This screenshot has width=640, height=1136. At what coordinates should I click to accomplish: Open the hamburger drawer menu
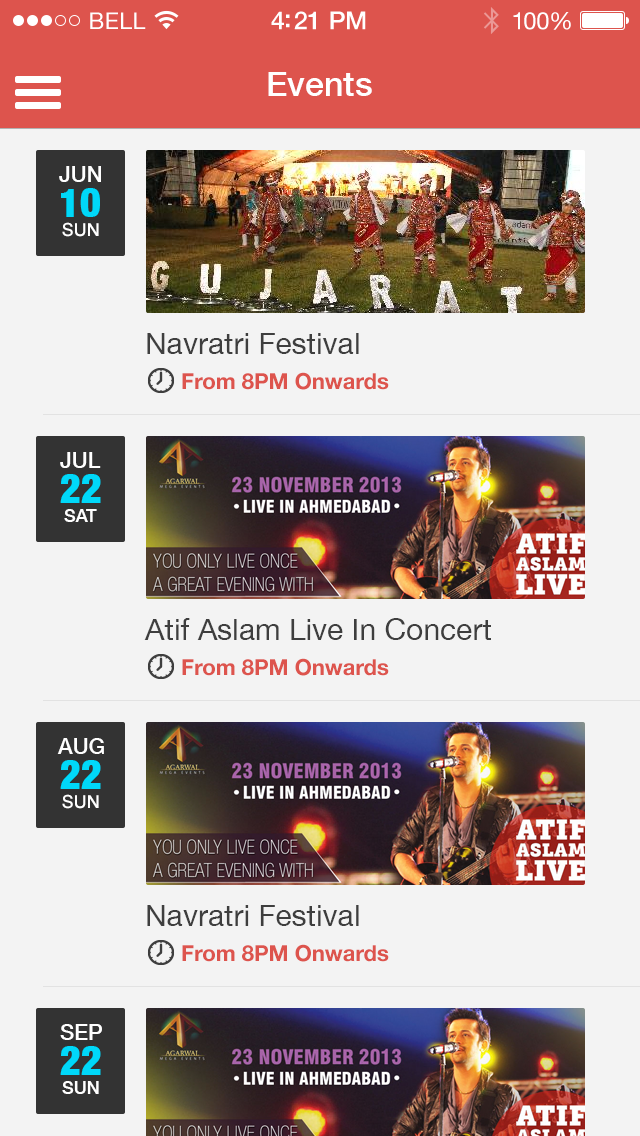tap(38, 92)
